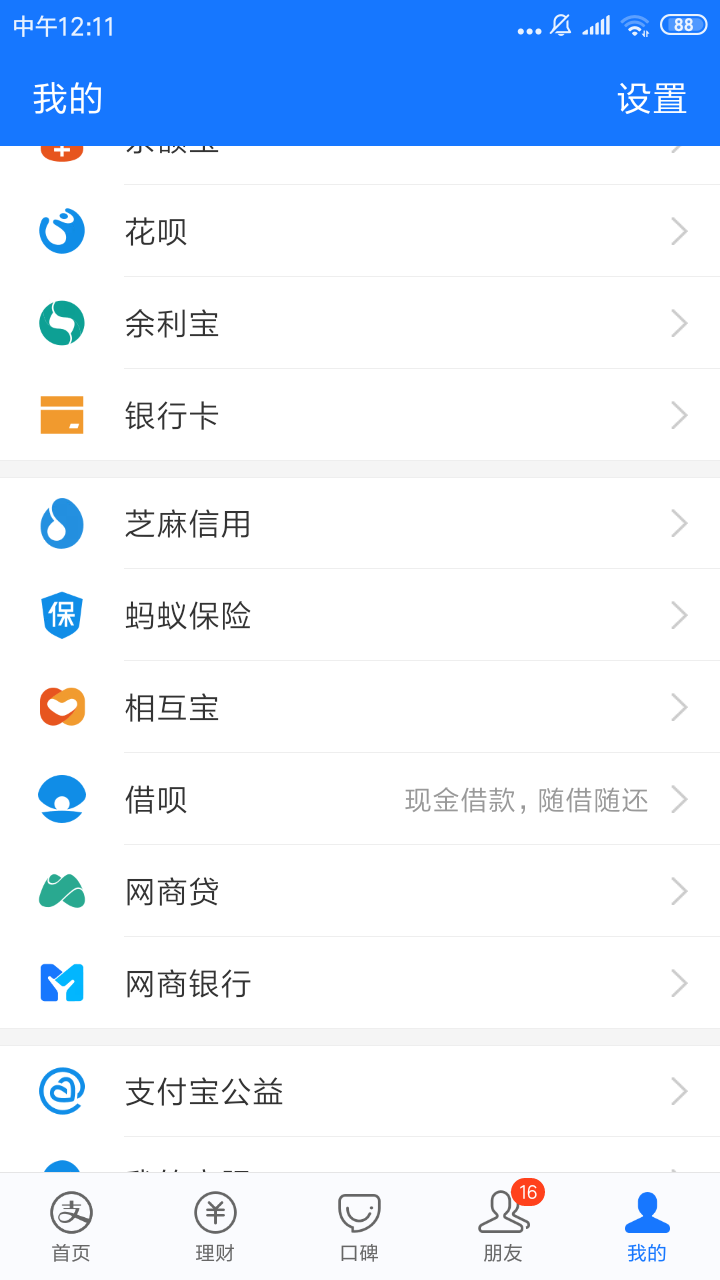This screenshot has height=1280, width=720.
Task: Open the 相互宝 row
Action: pyautogui.click(x=360, y=707)
